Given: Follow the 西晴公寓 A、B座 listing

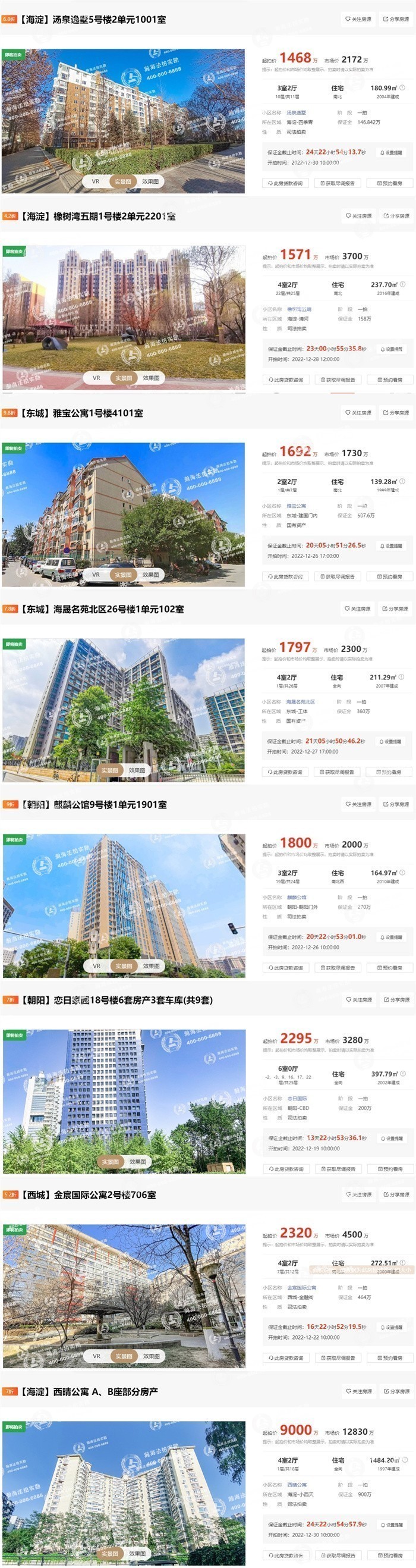Looking at the screenshot, I should click(x=358, y=1391).
